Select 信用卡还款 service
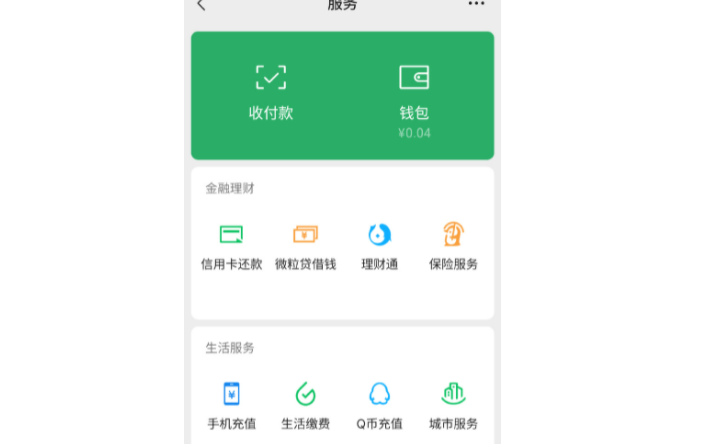 231,246
